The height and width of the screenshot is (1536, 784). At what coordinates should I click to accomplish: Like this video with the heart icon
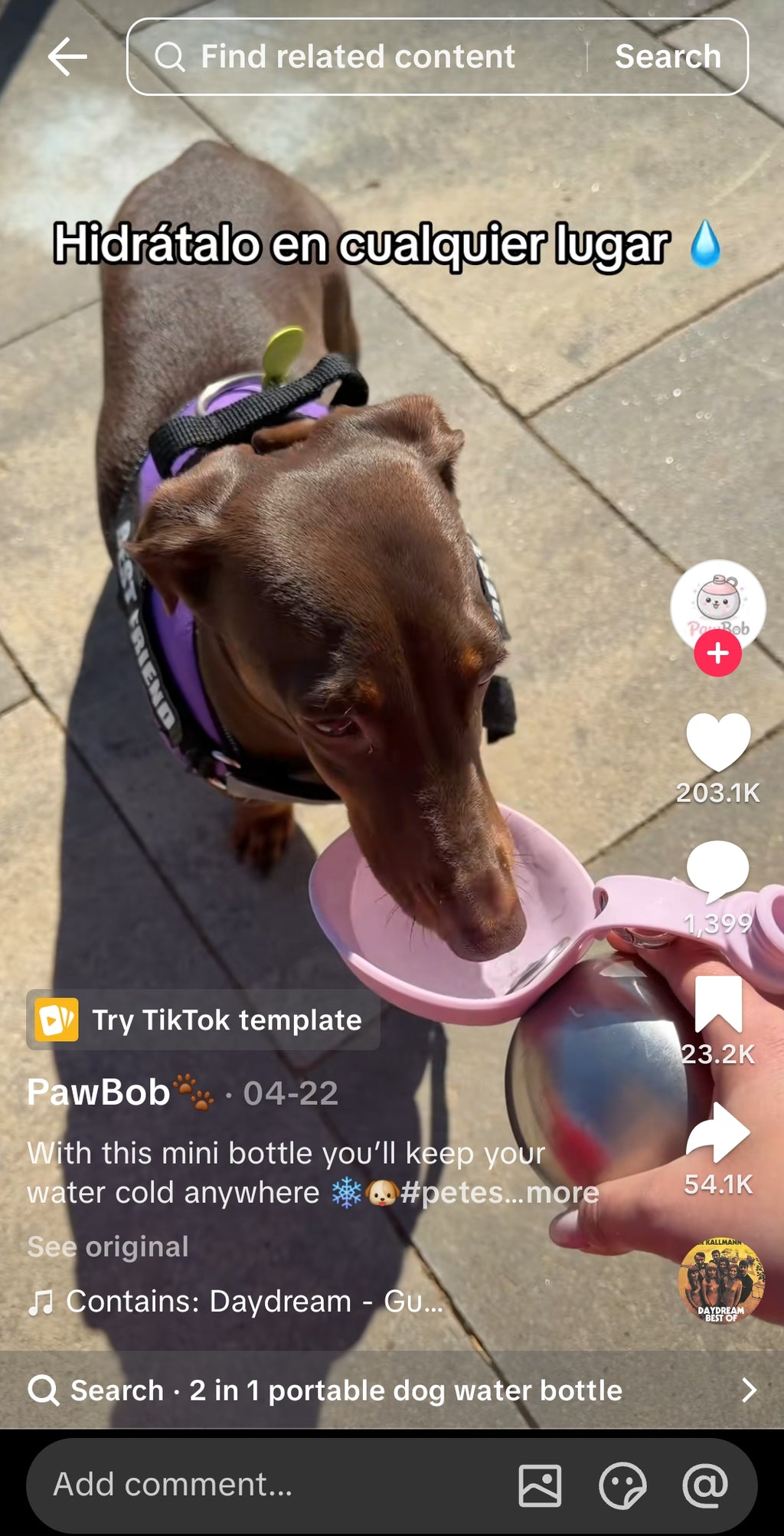tap(718, 742)
